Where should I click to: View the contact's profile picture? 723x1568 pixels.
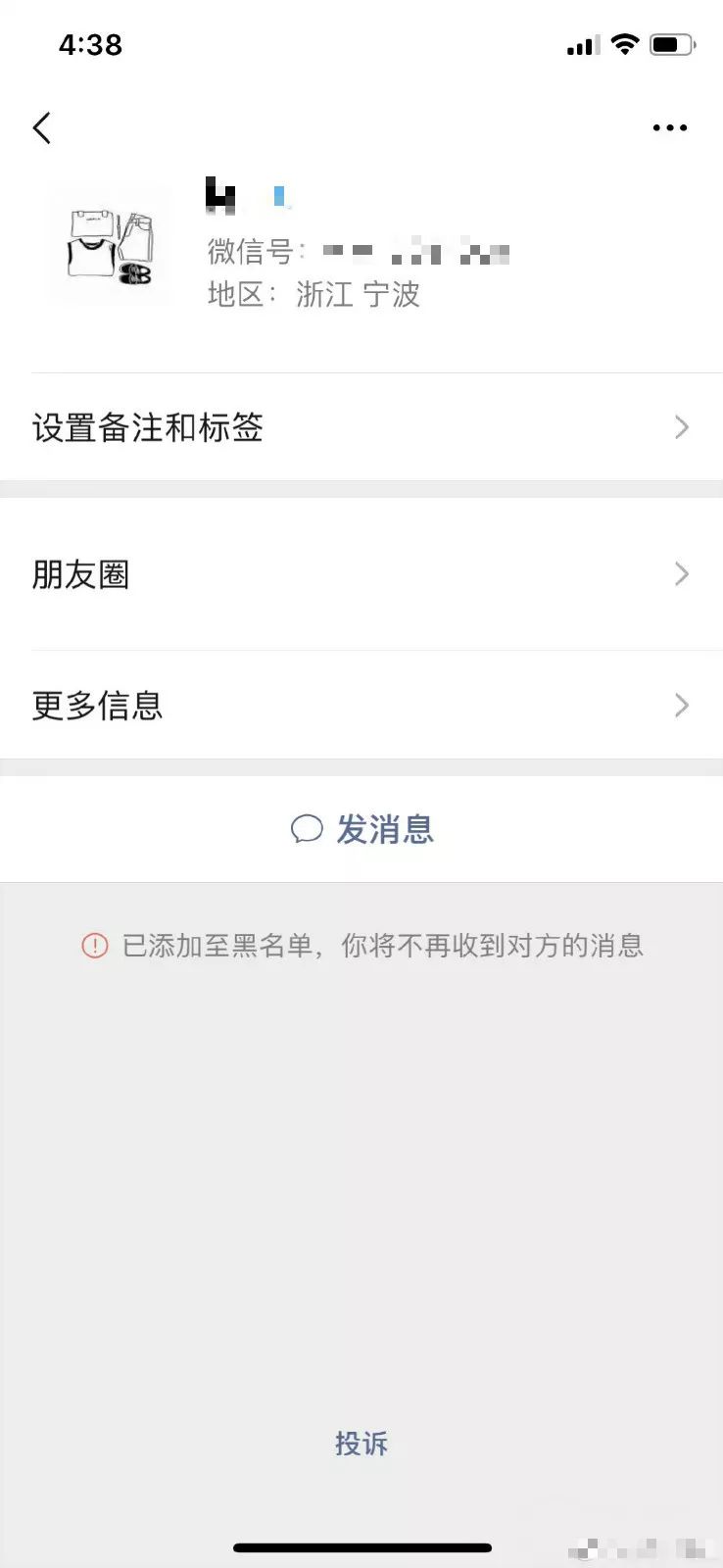(110, 246)
